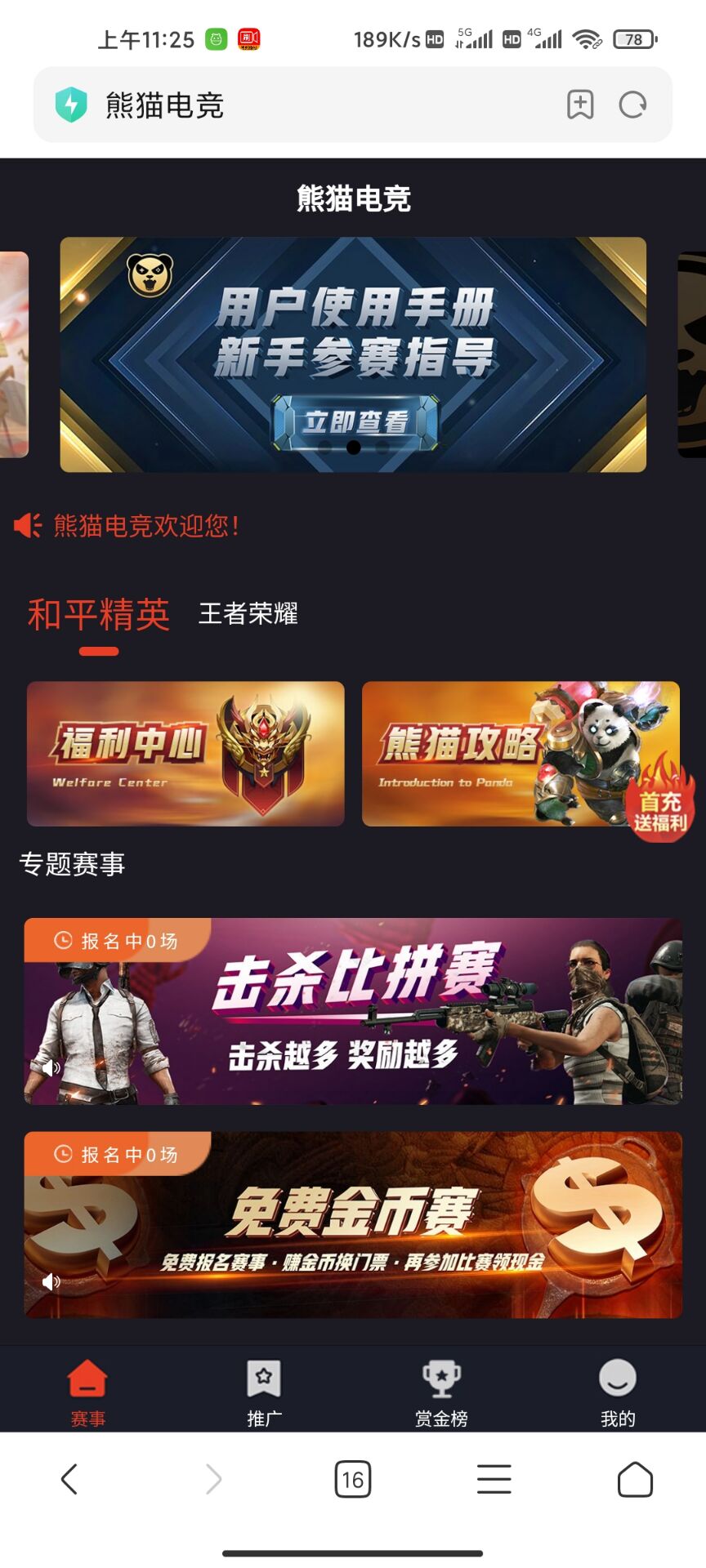The width and height of the screenshot is (706, 1568).
Task: Add this page to bookmarks
Action: coord(580,105)
